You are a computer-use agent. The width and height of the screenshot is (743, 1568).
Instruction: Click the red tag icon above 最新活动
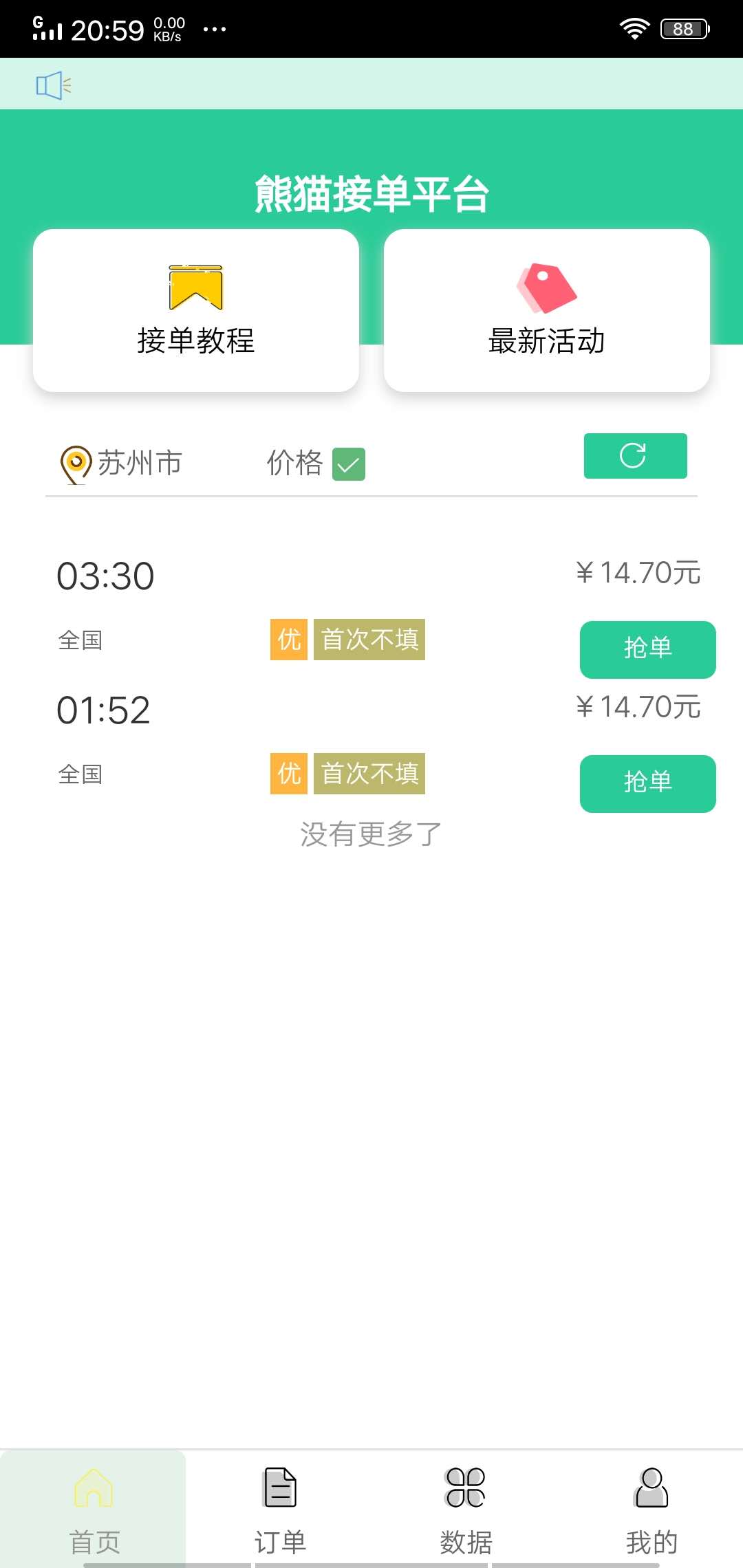(x=547, y=287)
